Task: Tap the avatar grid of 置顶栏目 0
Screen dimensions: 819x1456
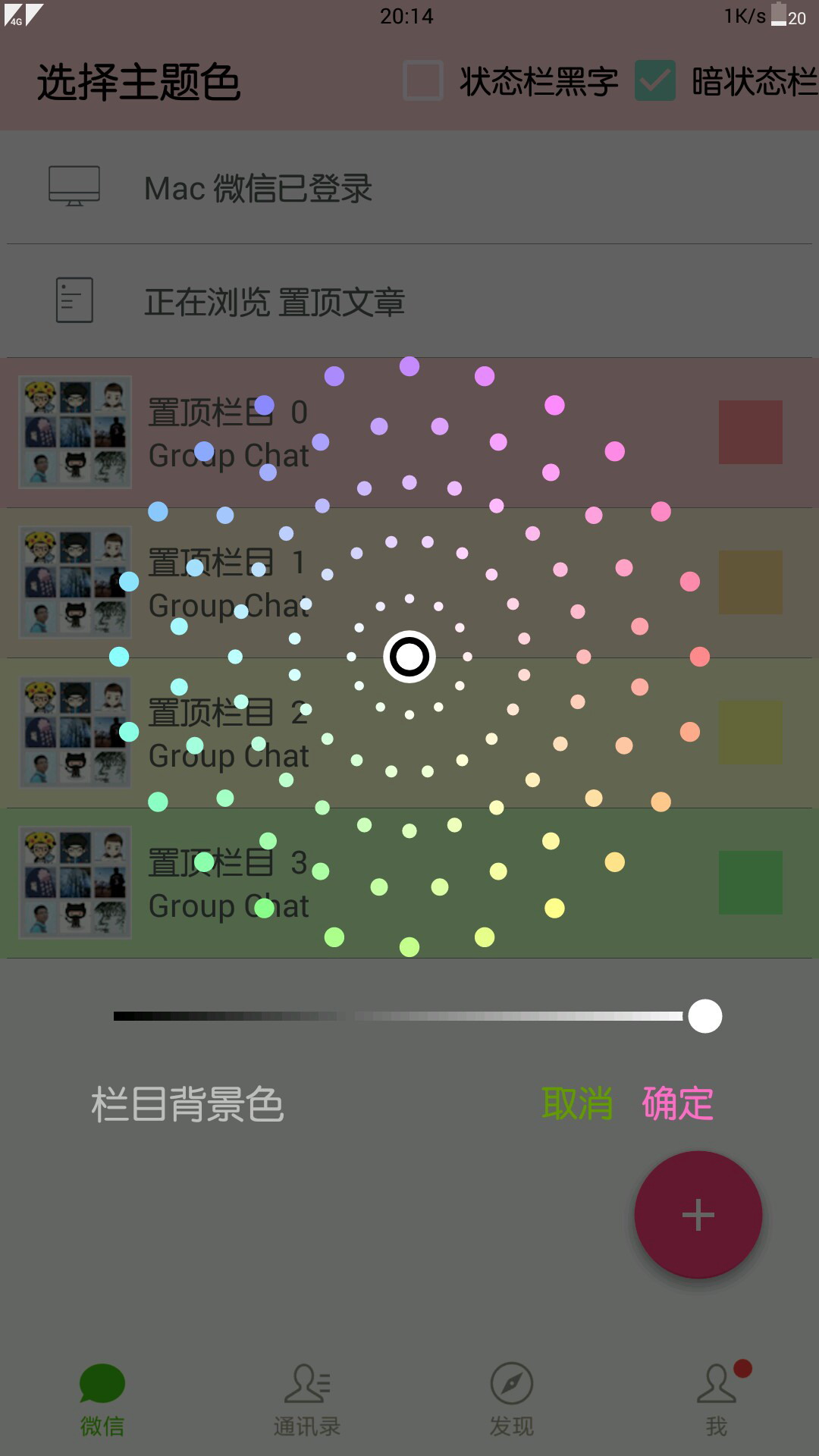Action: 74,432
